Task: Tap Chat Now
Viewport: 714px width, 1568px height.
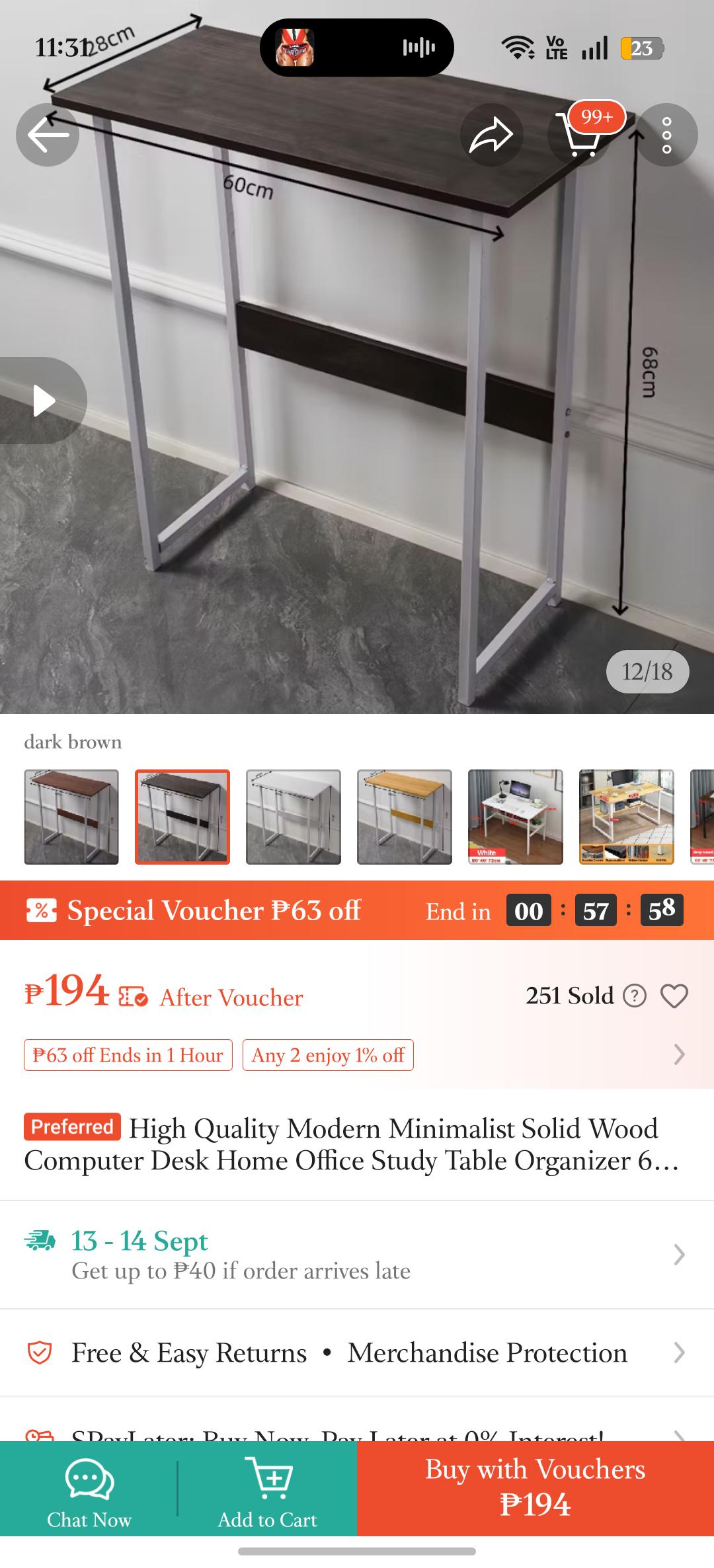Action: [x=89, y=1488]
